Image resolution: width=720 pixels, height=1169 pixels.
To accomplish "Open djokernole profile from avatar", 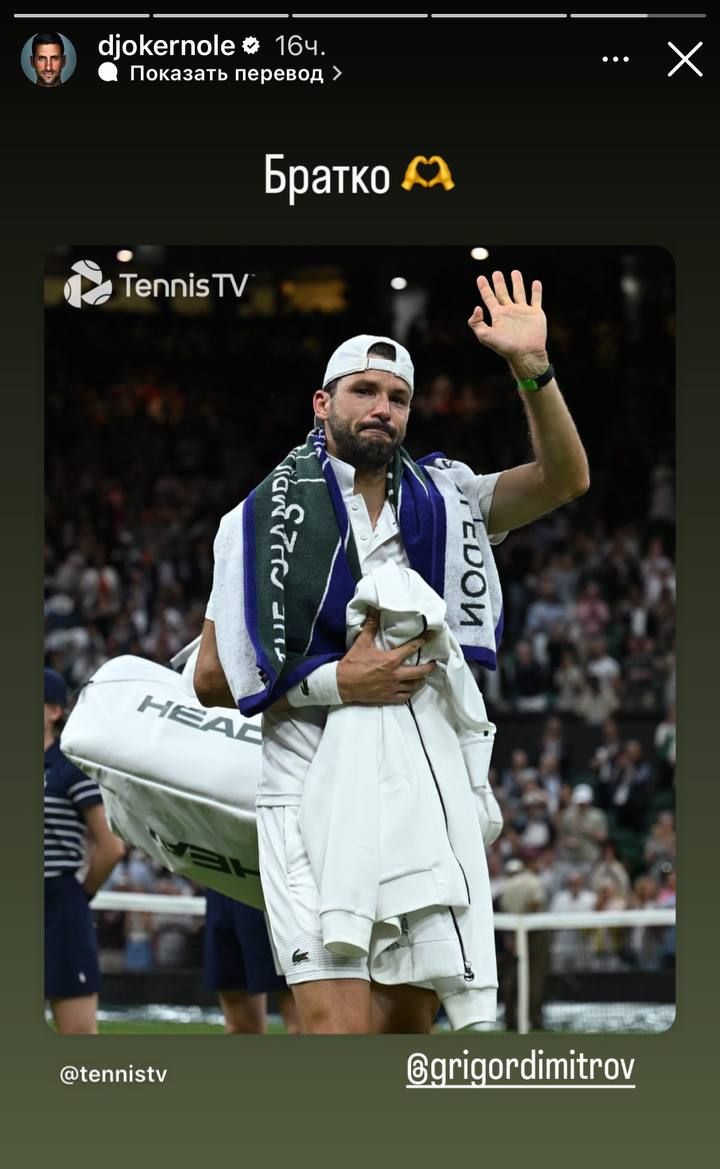I will [x=48, y=59].
